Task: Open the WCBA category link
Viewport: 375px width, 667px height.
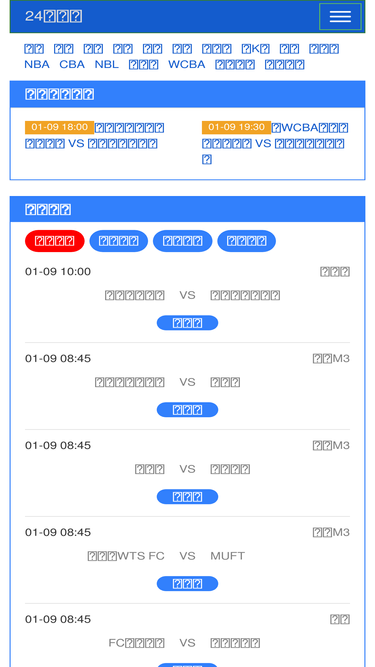Action: coord(187,65)
